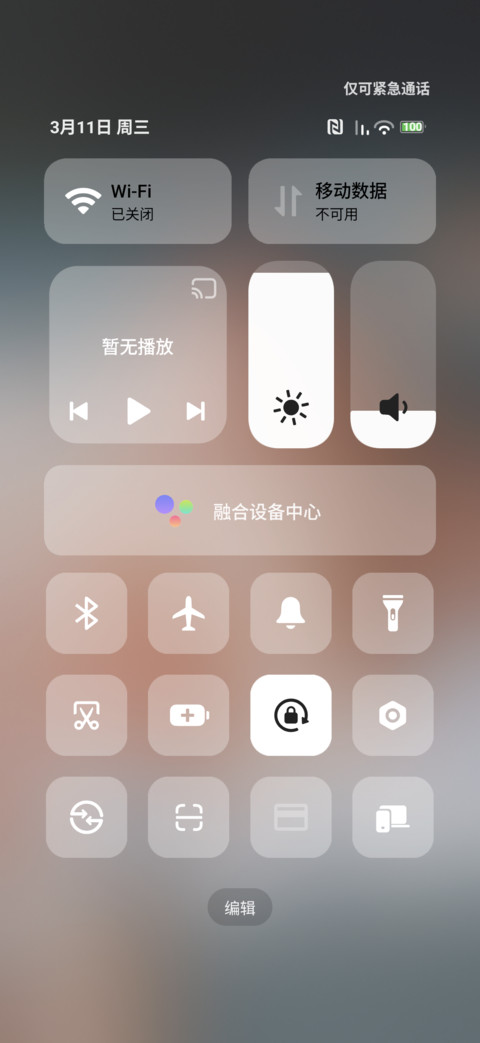Skip to the next track

[195, 411]
